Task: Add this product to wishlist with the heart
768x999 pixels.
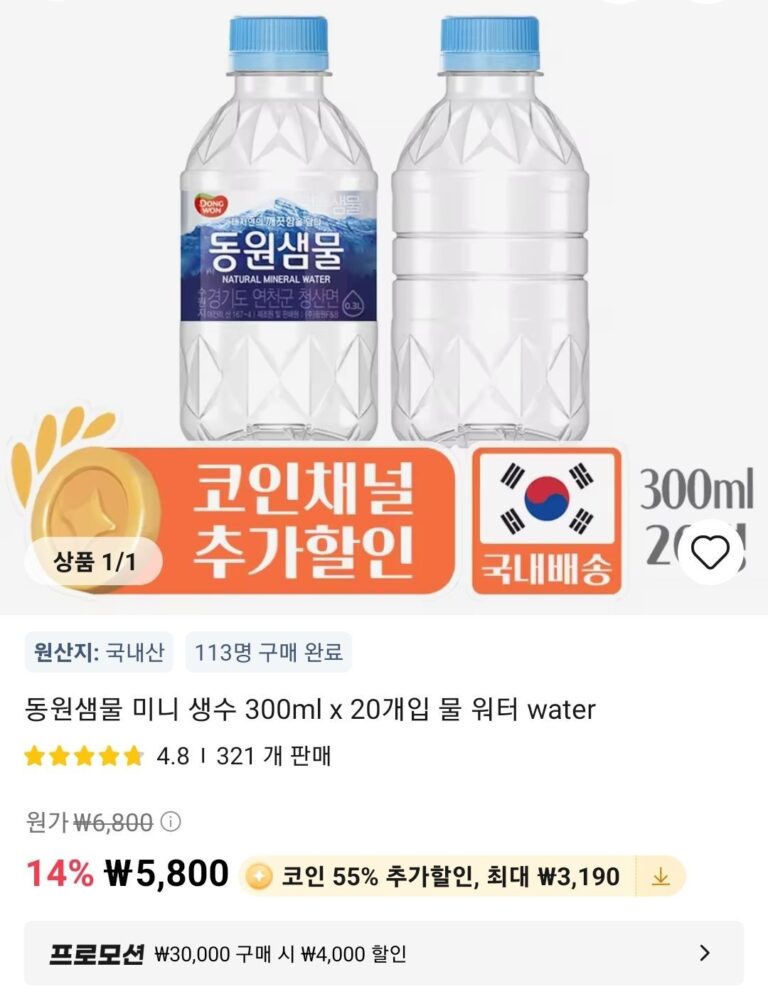Action: click(711, 552)
